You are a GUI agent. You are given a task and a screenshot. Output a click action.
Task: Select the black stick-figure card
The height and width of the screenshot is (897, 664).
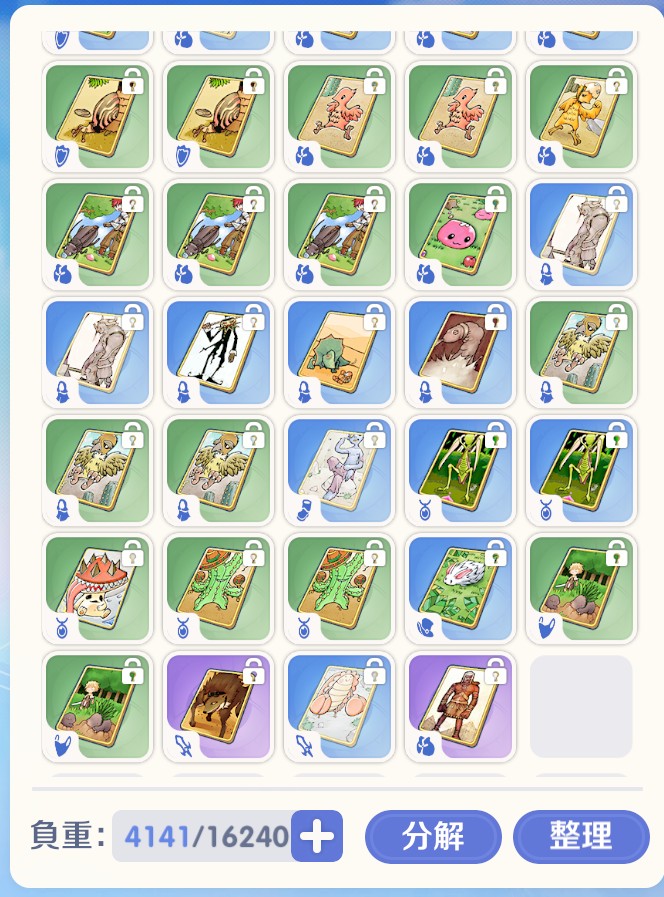218,352
